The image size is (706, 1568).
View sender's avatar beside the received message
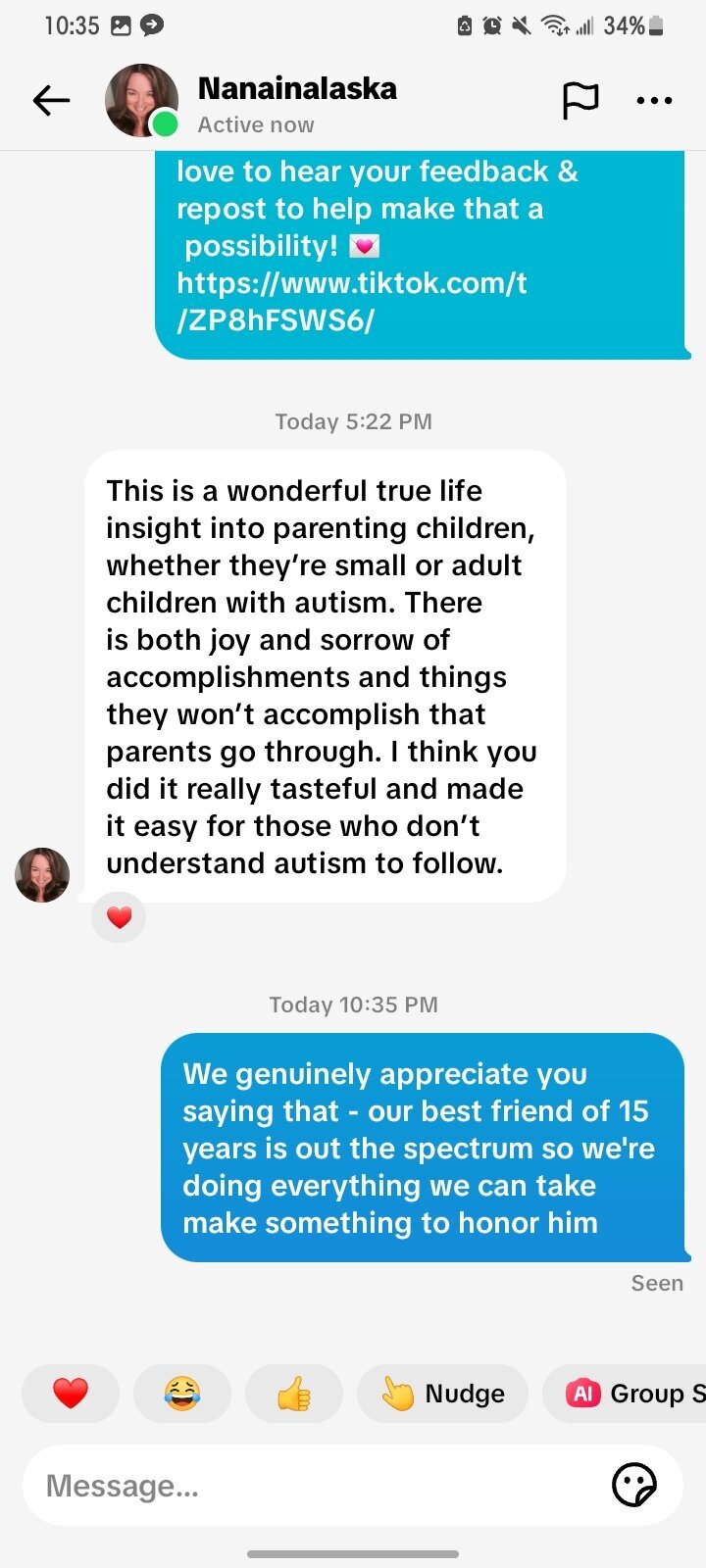pos(42,874)
